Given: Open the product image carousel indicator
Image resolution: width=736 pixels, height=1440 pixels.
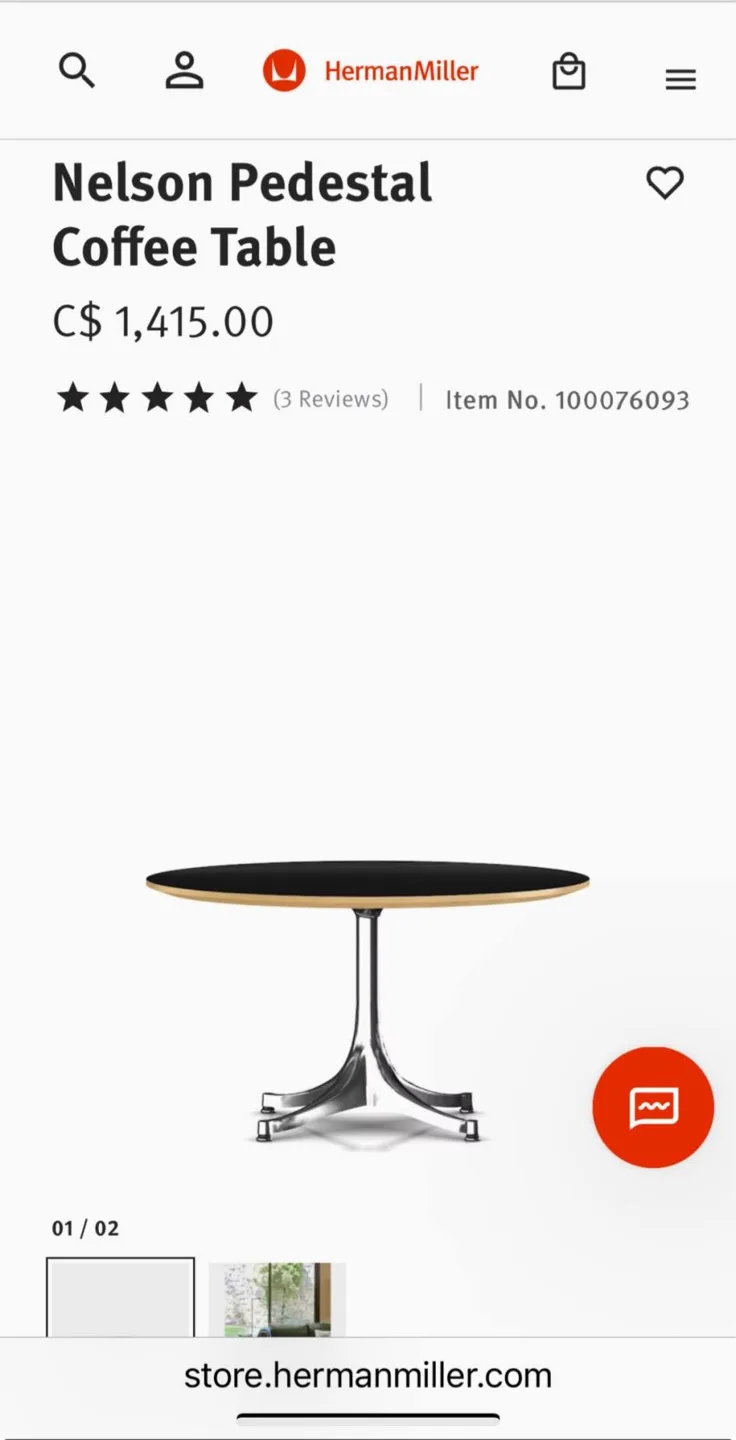Looking at the screenshot, I should click(85, 1228).
